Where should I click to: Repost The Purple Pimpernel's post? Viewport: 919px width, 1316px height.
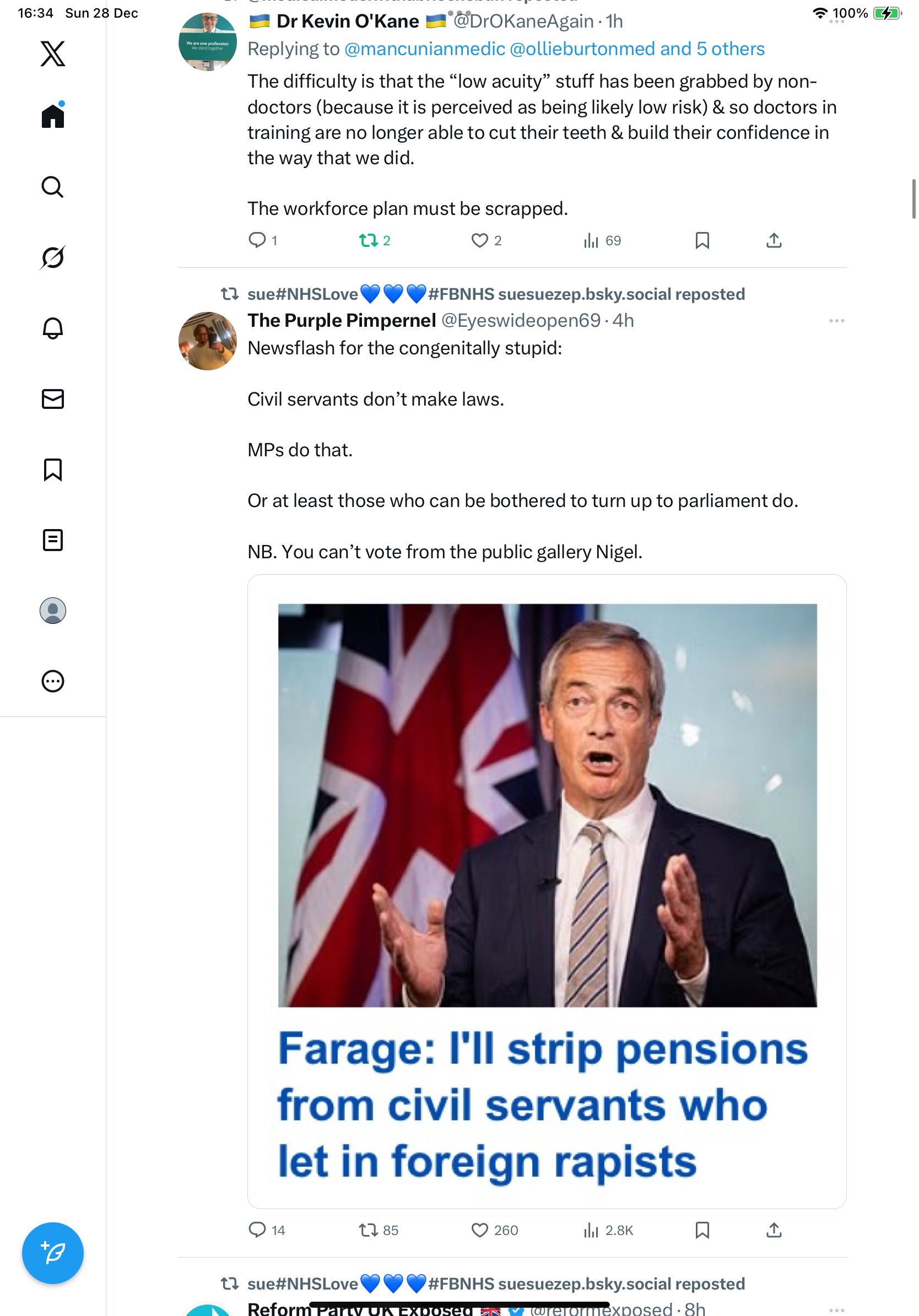click(x=369, y=1230)
